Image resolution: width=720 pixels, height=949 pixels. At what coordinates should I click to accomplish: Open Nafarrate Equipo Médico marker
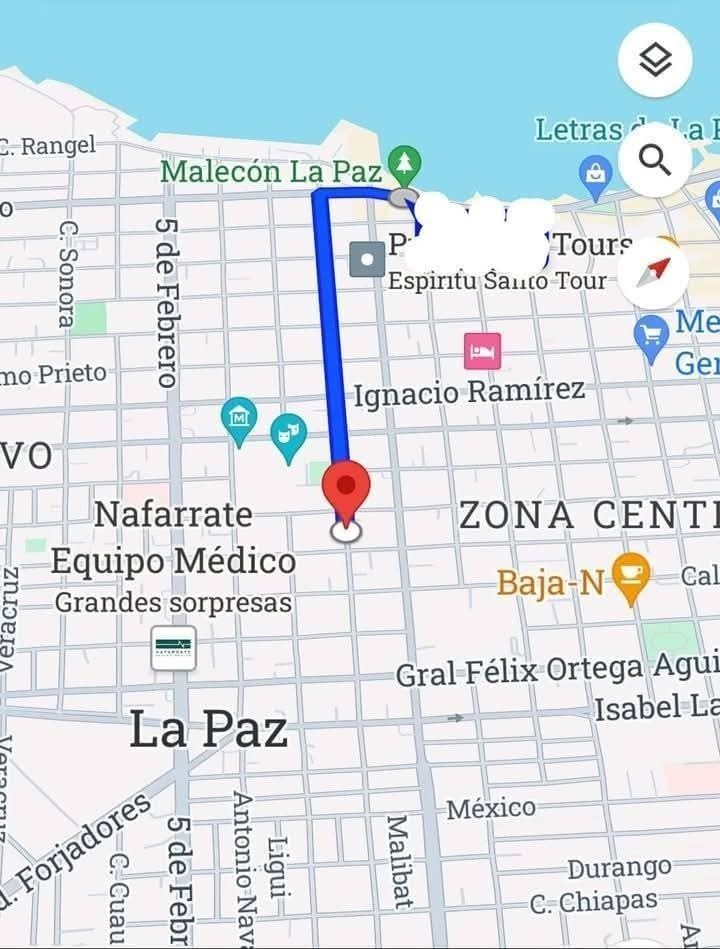click(x=173, y=648)
